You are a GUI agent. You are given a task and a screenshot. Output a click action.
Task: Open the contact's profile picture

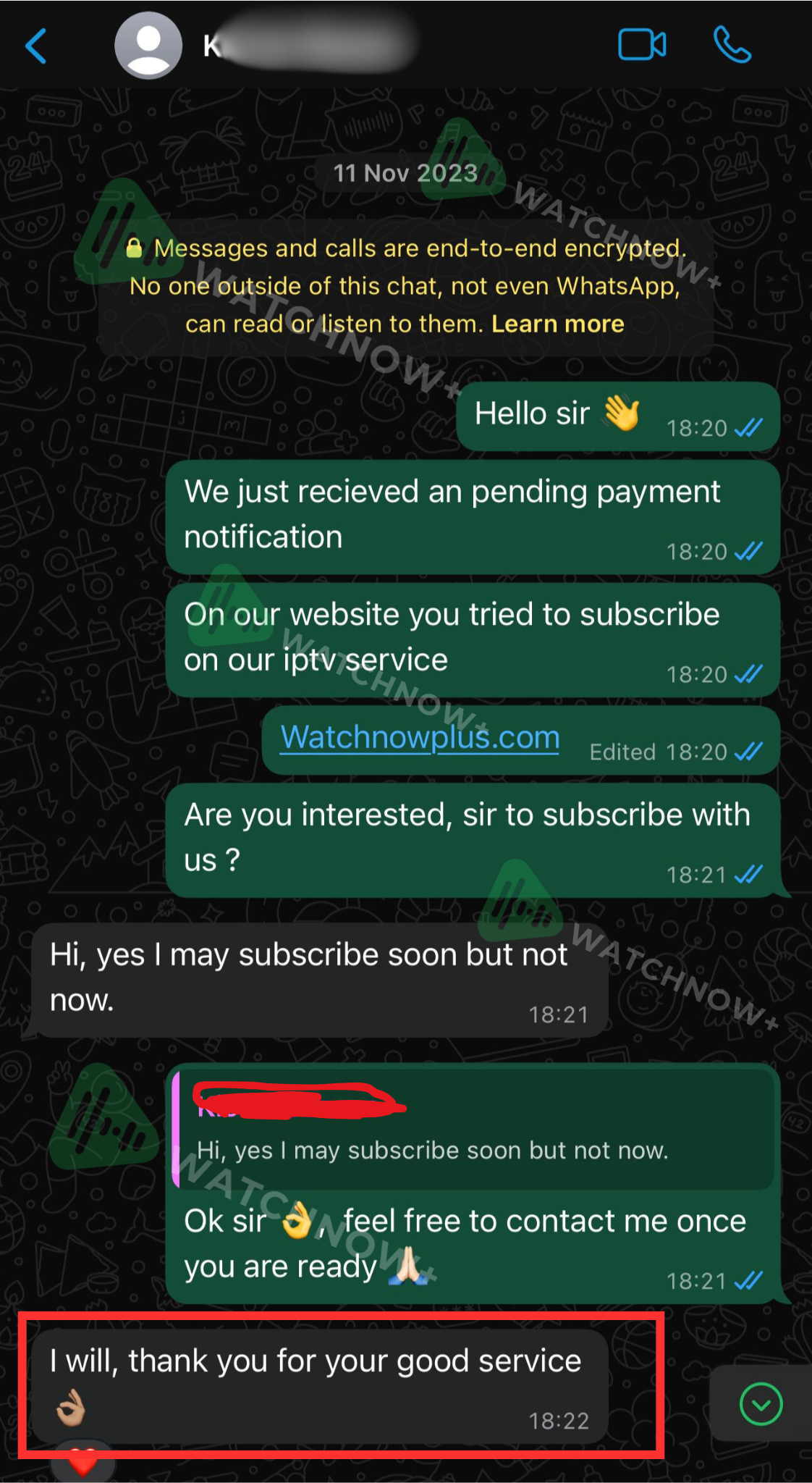148,46
